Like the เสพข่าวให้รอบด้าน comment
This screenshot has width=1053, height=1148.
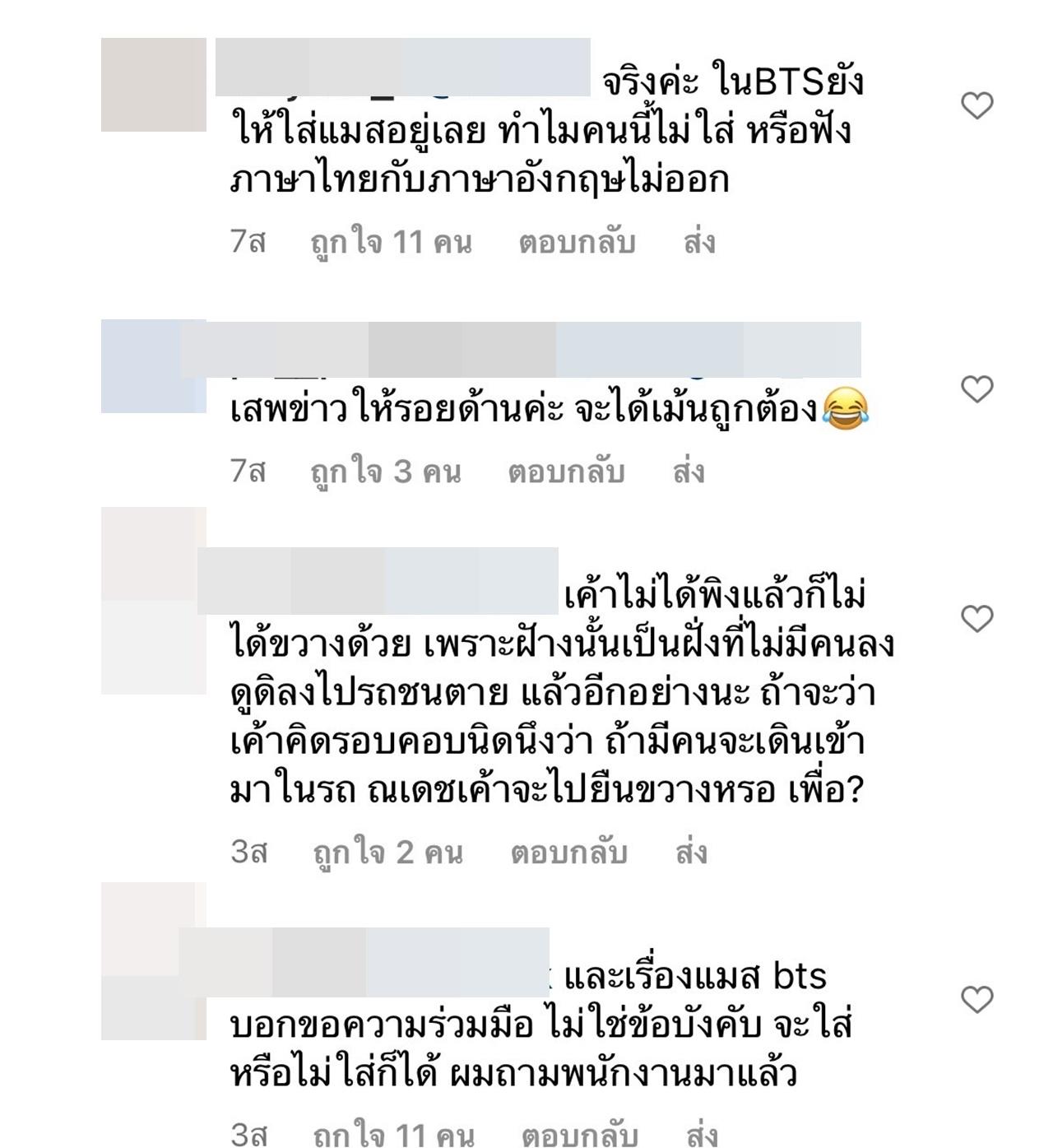977,389
